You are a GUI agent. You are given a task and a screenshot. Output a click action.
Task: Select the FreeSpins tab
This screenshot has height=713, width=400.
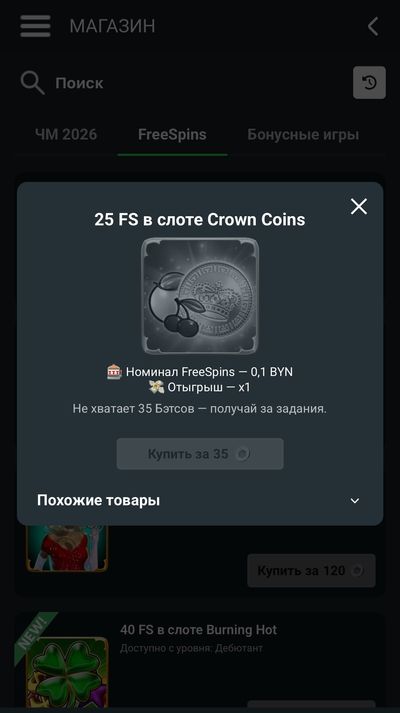[x=172, y=135]
